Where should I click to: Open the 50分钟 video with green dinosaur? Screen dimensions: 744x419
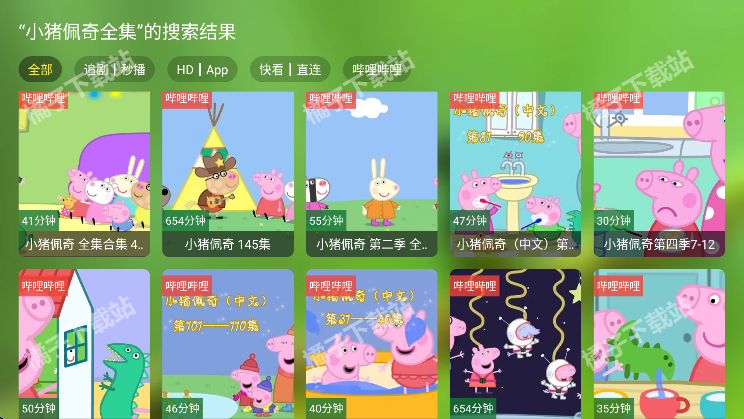pos(84,344)
